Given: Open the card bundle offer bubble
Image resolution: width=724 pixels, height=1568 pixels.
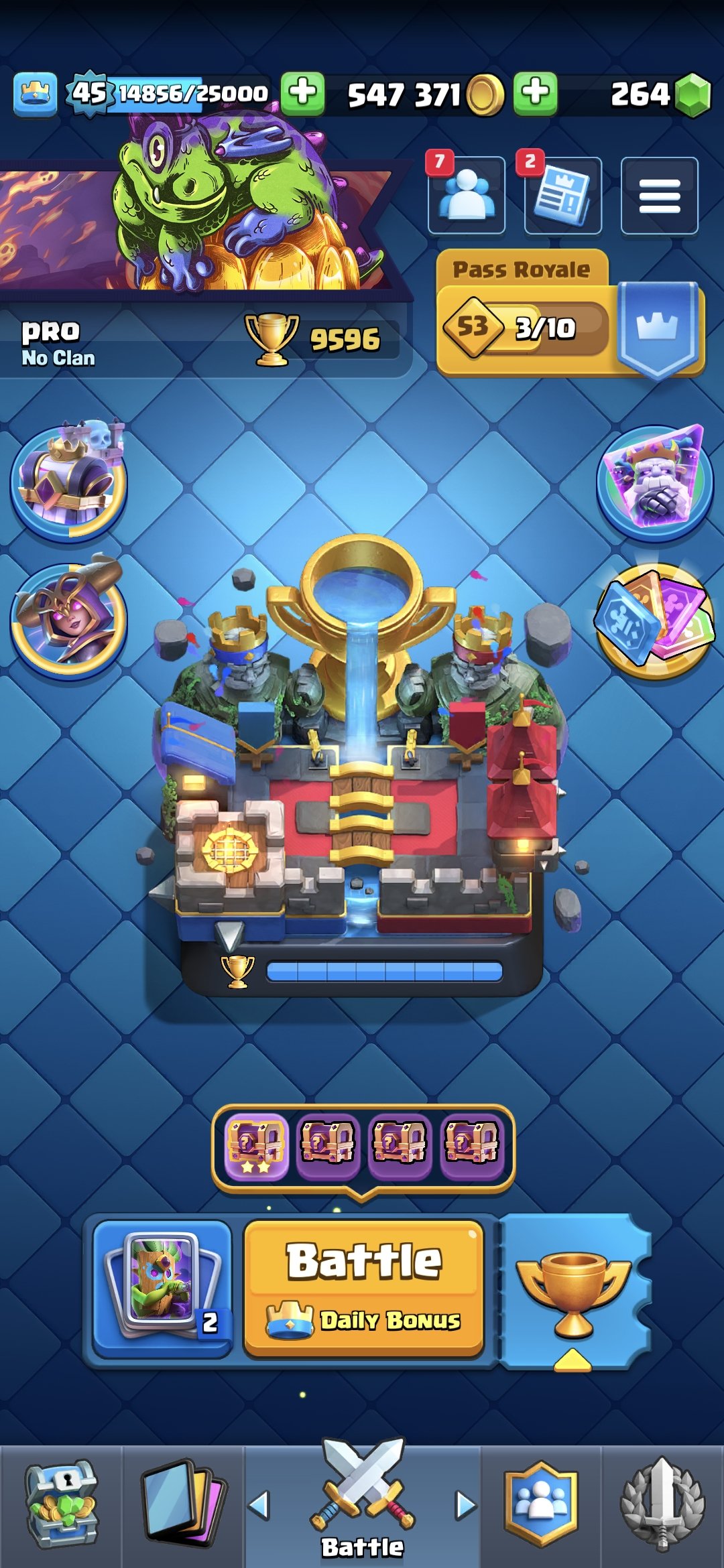Looking at the screenshot, I should coord(655,620).
